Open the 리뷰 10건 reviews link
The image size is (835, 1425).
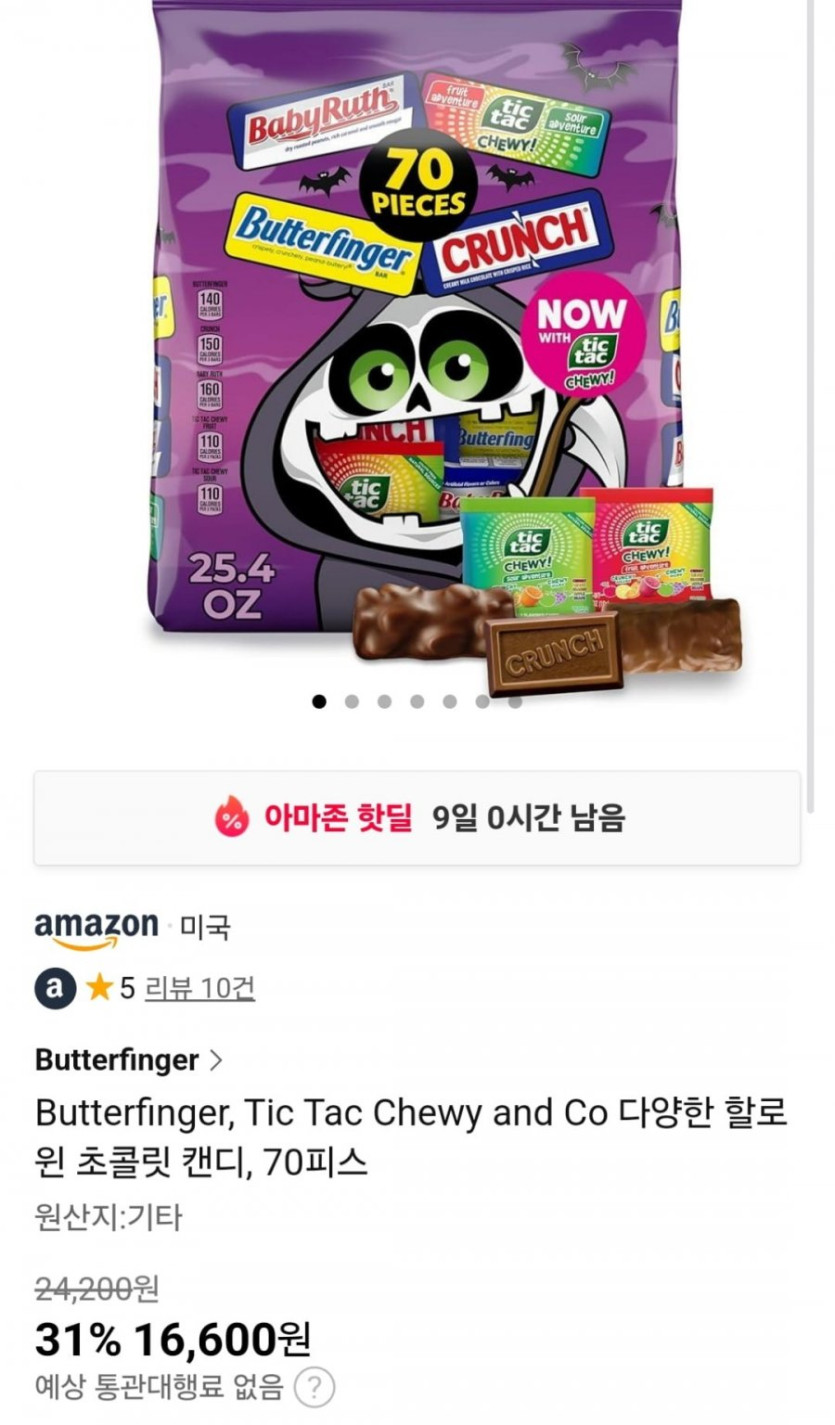[x=200, y=989]
